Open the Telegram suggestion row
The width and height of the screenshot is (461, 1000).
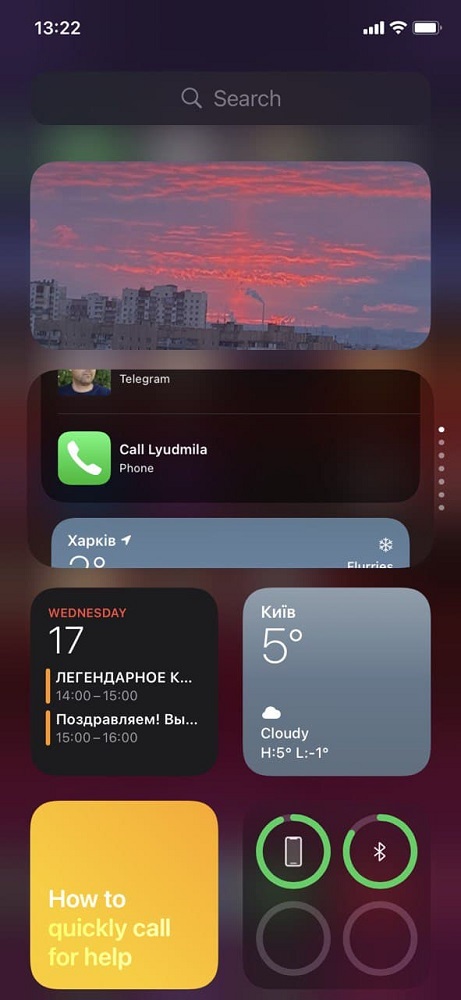(230, 383)
